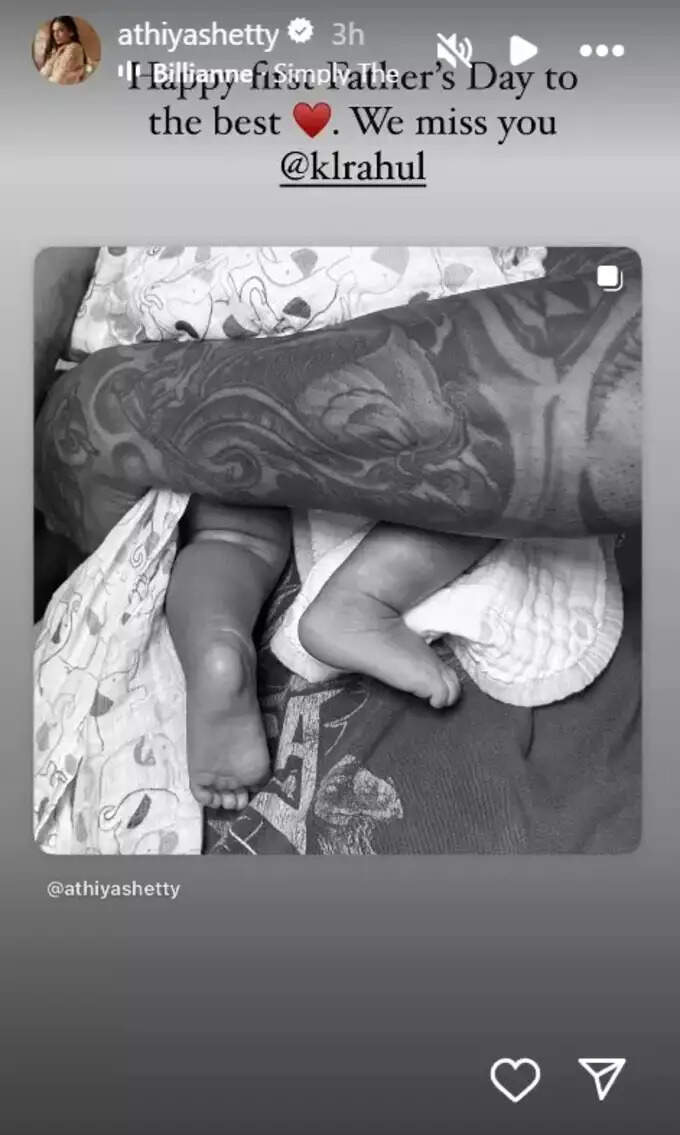The image size is (680, 1135).
Task: Unmute the story sound
Action: click(454, 49)
